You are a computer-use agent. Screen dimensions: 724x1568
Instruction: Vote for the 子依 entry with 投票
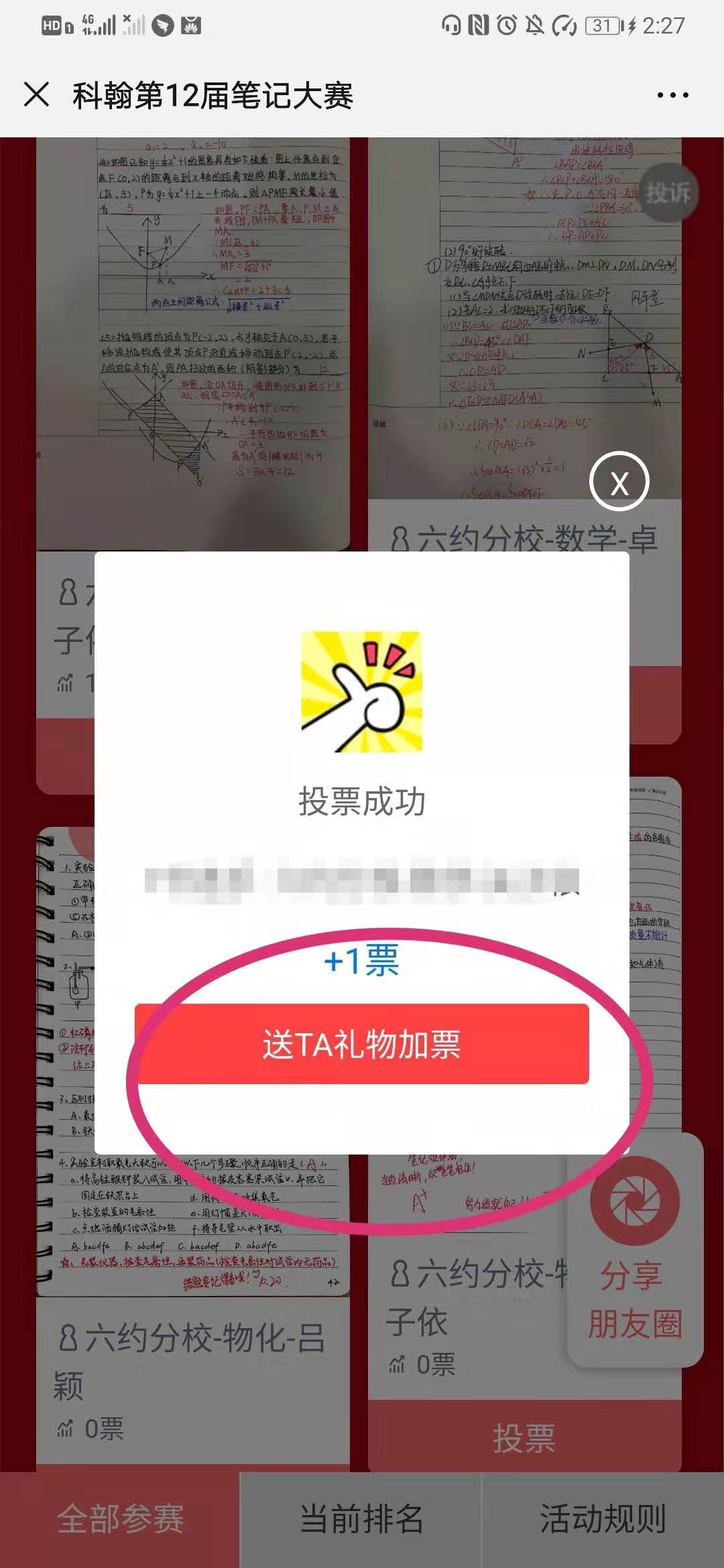tap(524, 1437)
